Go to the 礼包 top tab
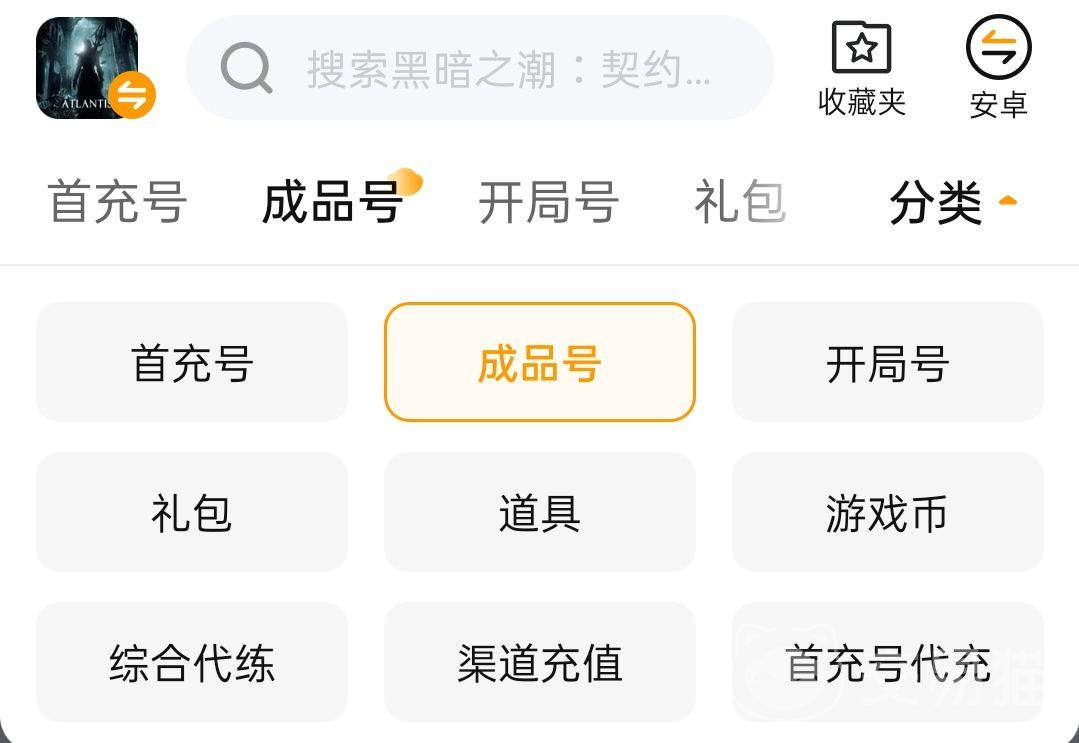 [x=740, y=203]
